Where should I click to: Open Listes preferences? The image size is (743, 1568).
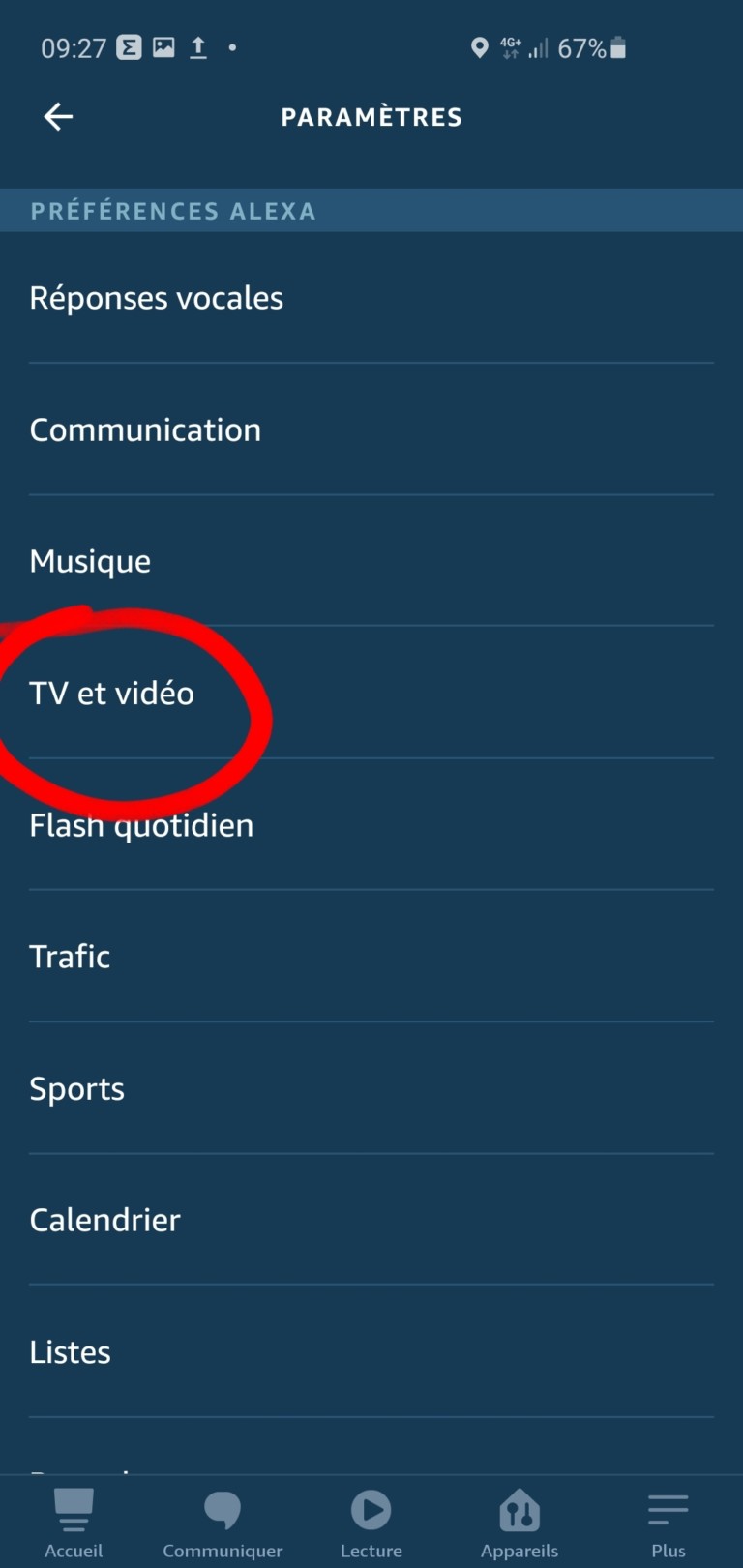[x=70, y=1351]
